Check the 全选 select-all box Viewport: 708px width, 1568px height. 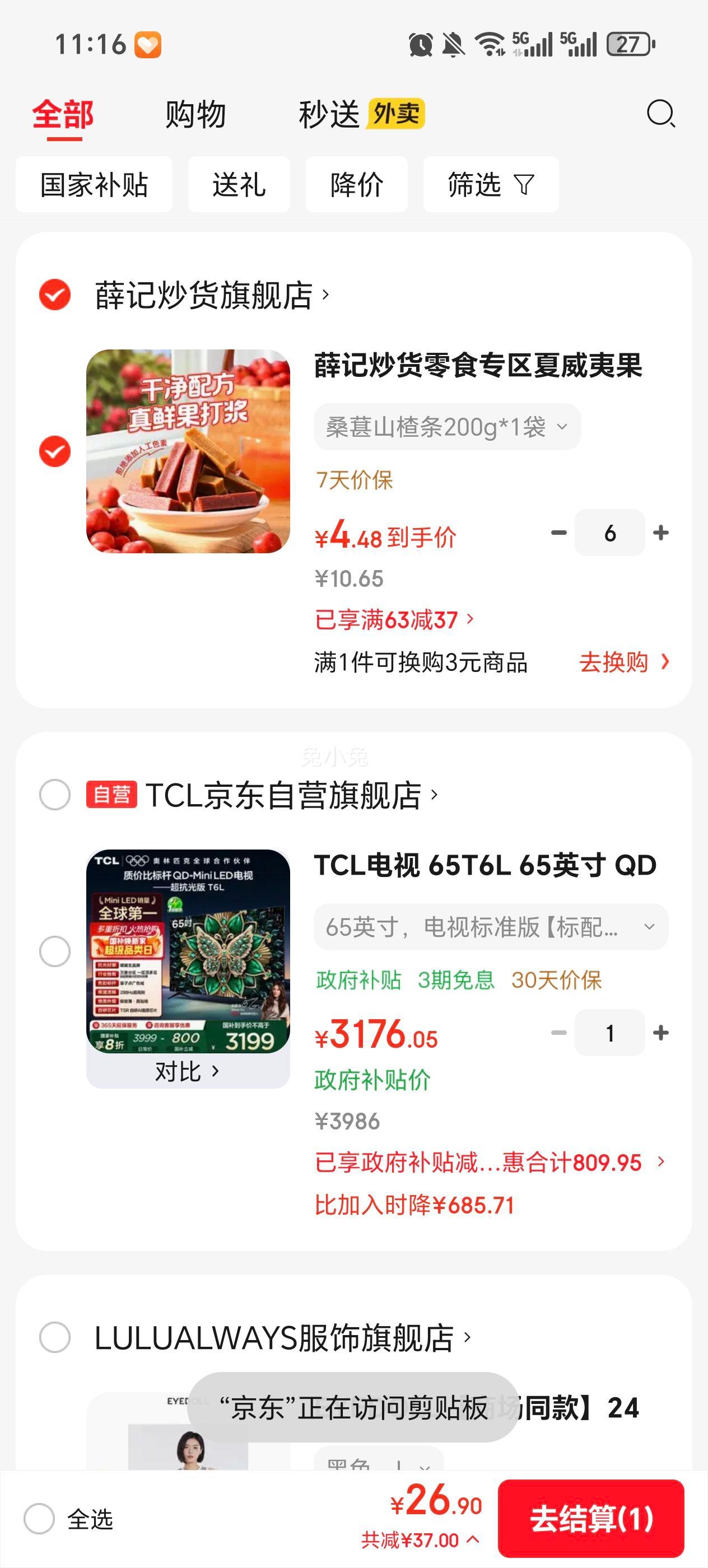click(x=40, y=1519)
